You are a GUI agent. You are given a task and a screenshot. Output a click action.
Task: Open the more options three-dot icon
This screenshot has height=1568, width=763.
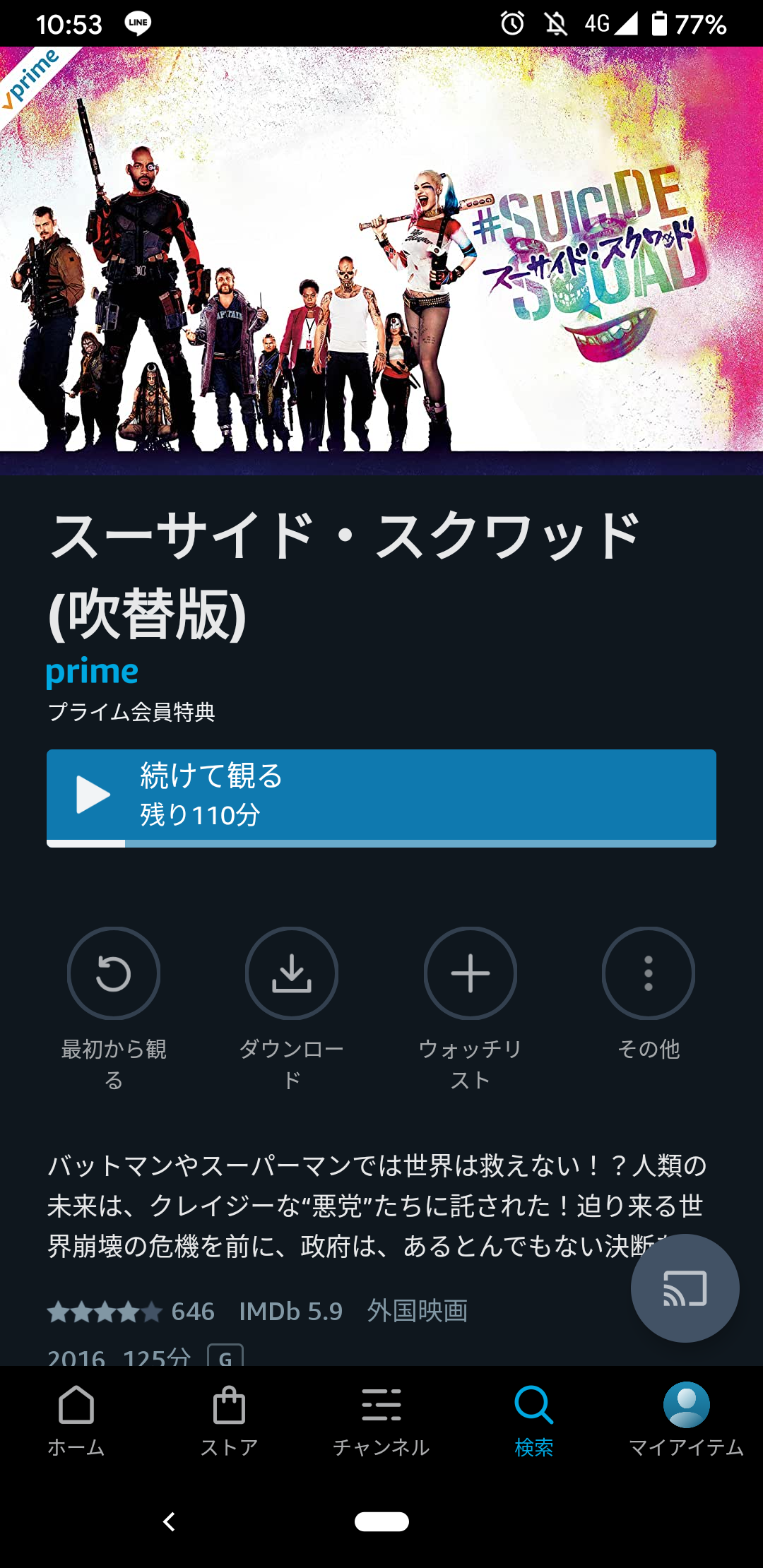649,973
